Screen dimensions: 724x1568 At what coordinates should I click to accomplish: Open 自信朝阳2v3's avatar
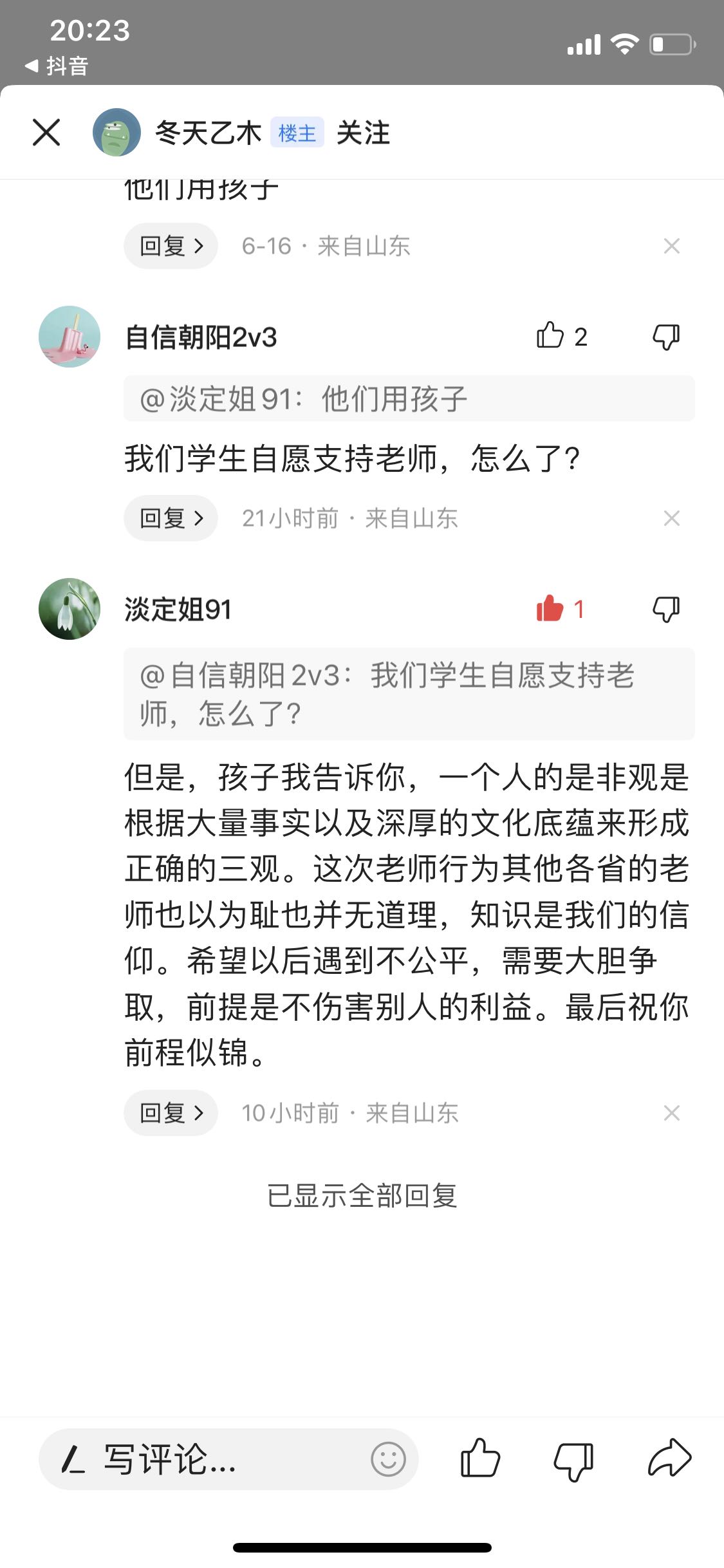tap(70, 337)
